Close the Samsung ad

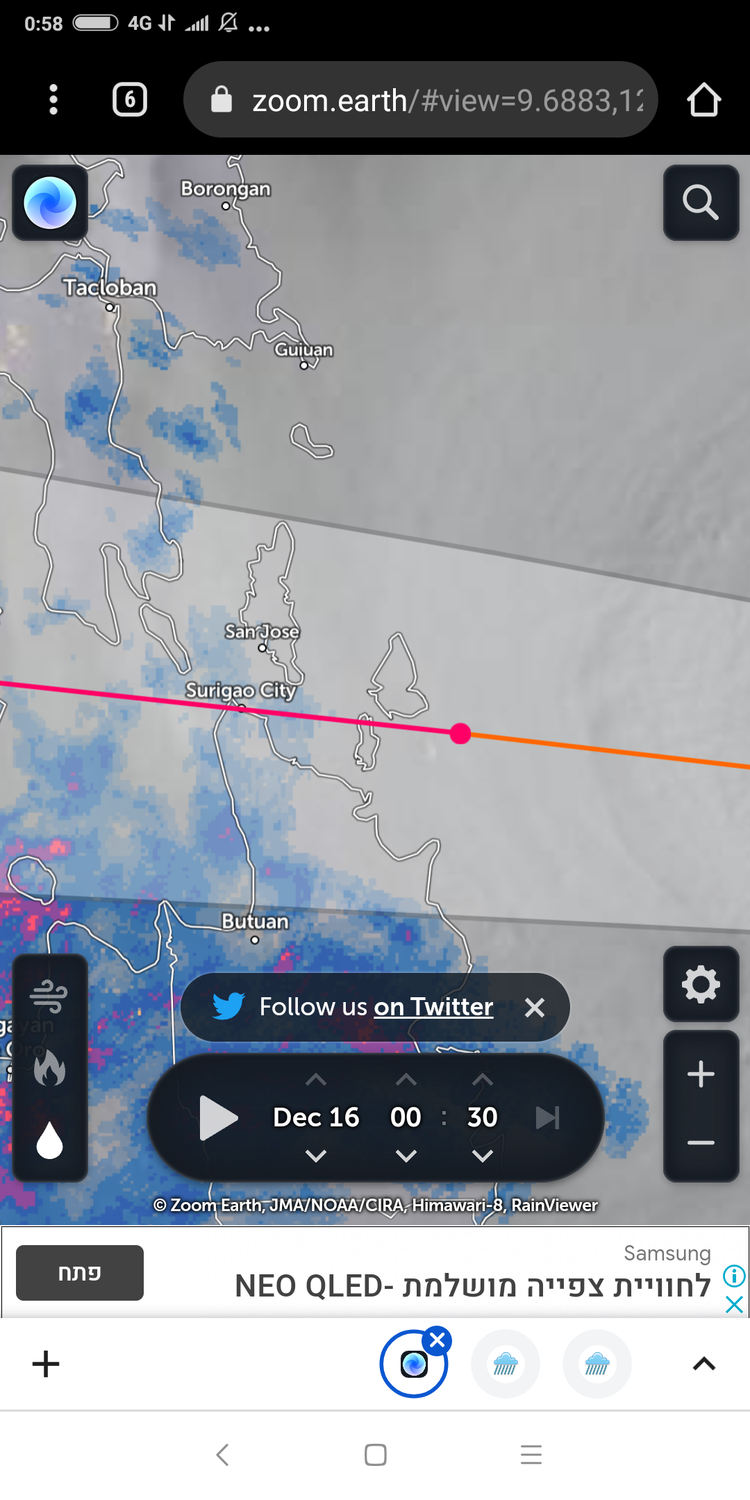pos(734,1304)
